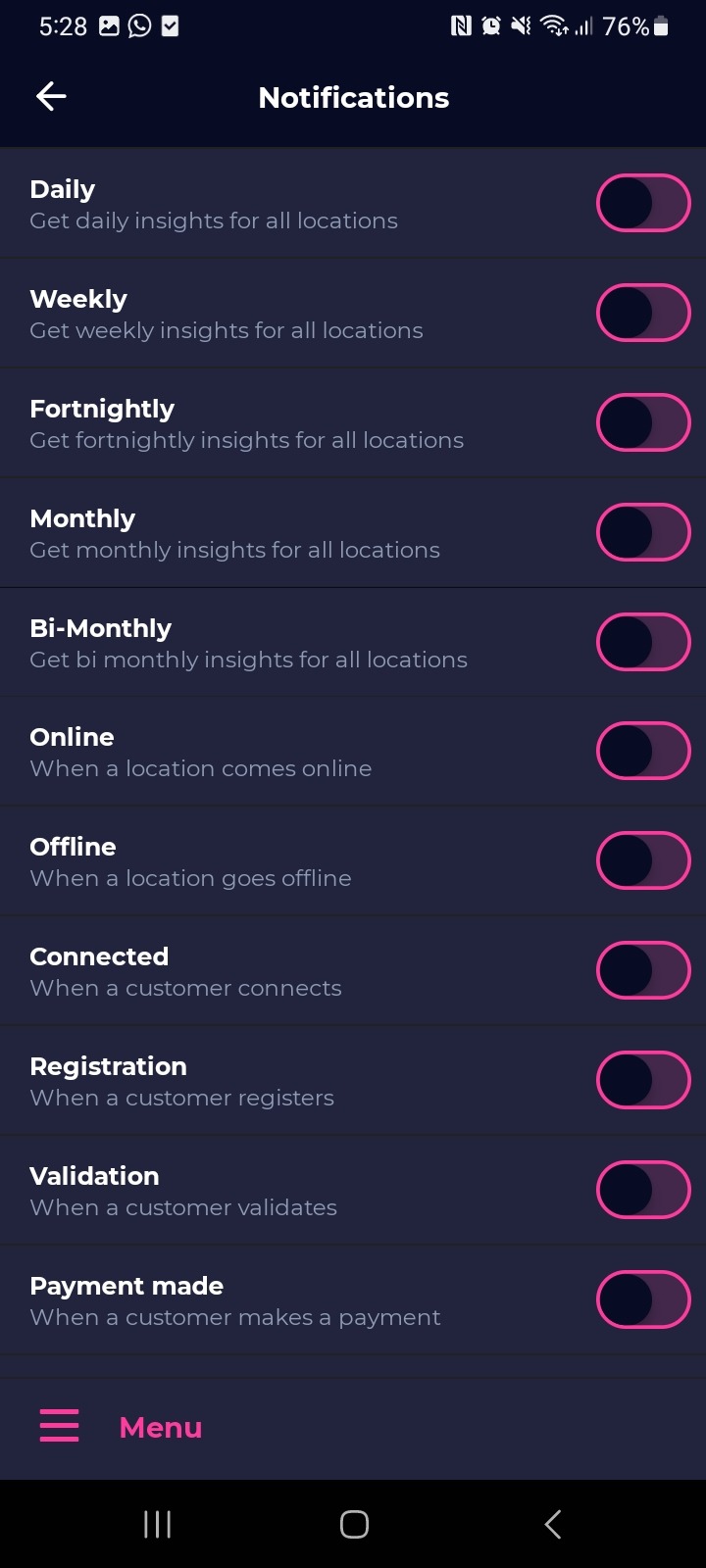Switch on Registration notifications
The image size is (706, 1568).
(x=644, y=1080)
